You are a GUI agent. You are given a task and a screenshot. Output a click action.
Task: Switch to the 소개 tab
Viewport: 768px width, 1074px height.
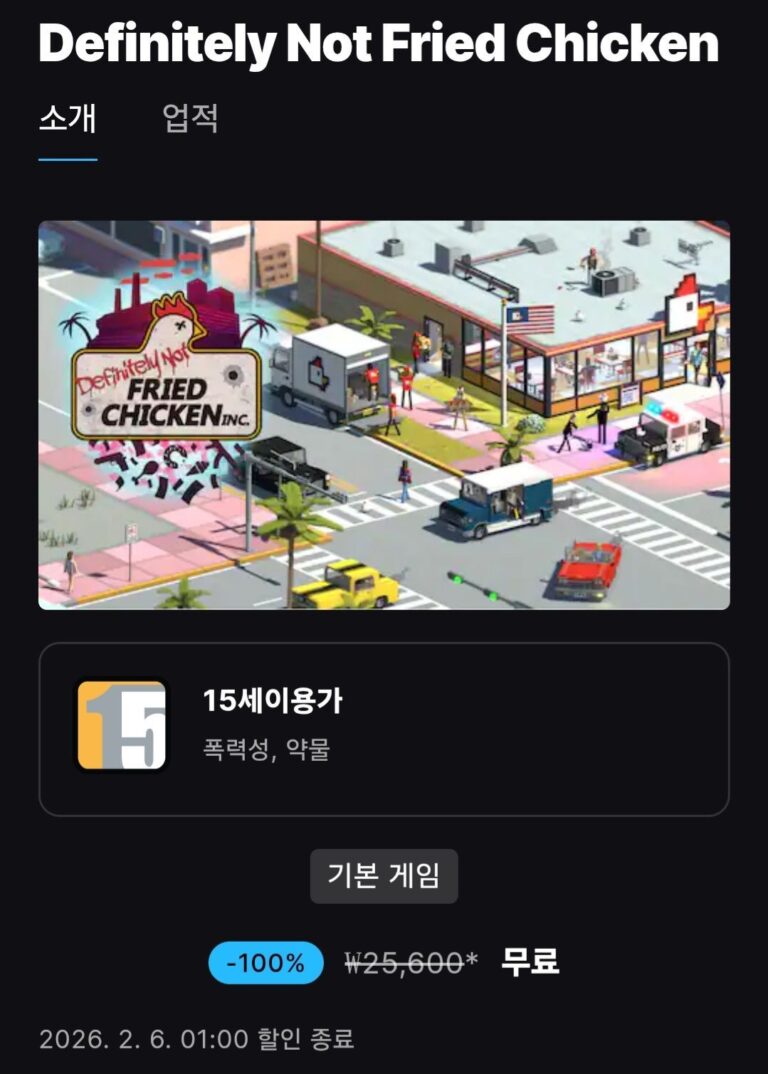pos(68,119)
